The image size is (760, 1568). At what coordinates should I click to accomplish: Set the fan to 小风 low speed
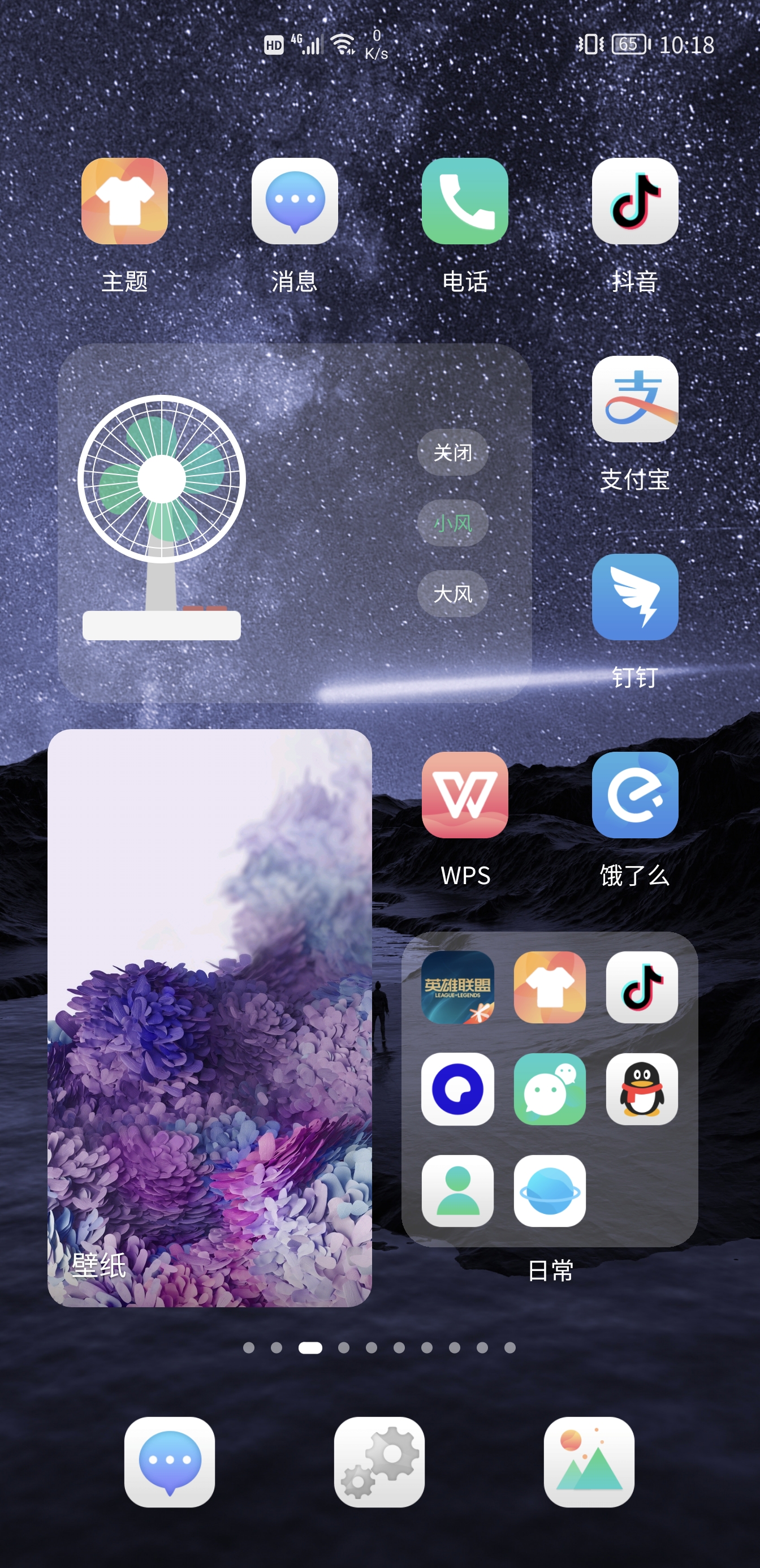[x=452, y=523]
